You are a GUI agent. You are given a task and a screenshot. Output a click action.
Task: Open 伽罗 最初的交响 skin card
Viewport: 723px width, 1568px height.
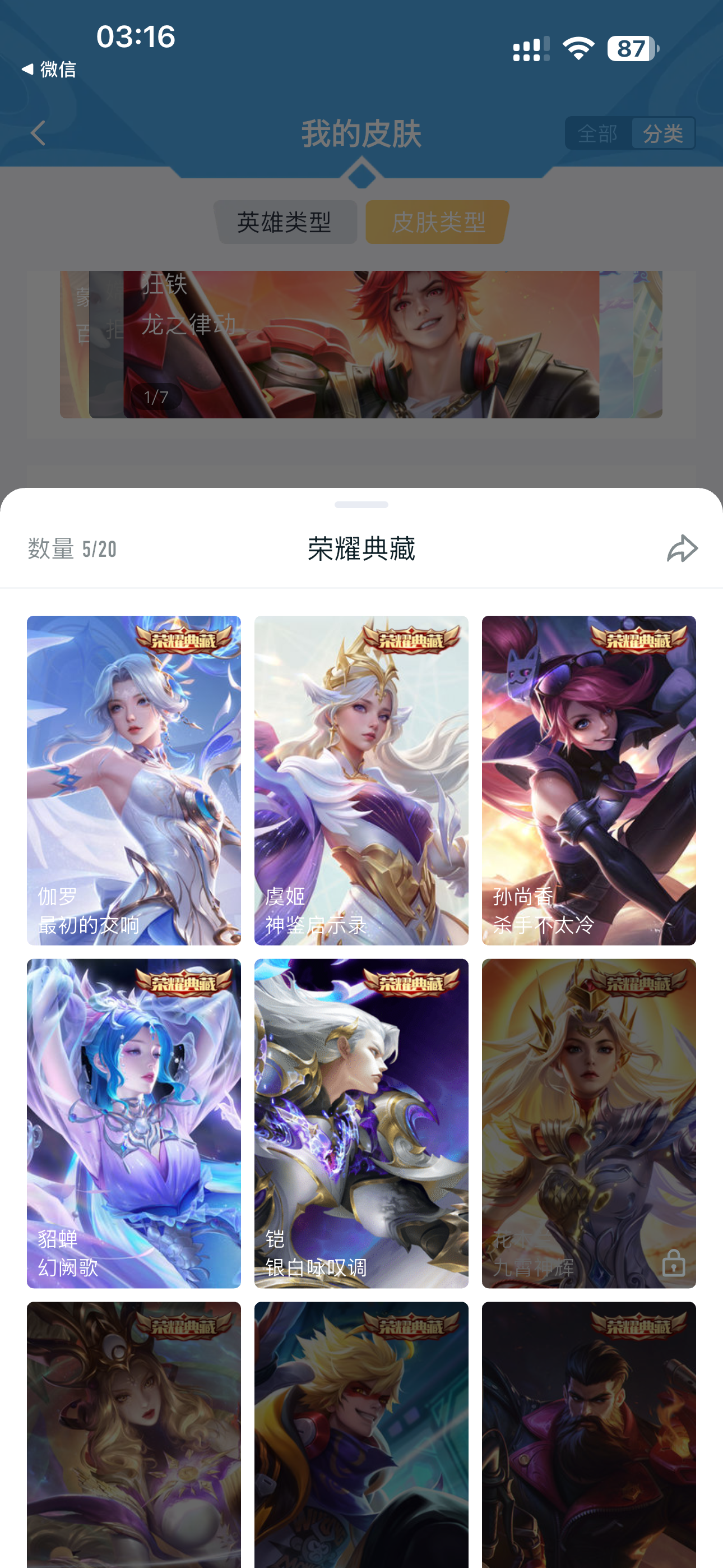pyautogui.click(x=134, y=780)
